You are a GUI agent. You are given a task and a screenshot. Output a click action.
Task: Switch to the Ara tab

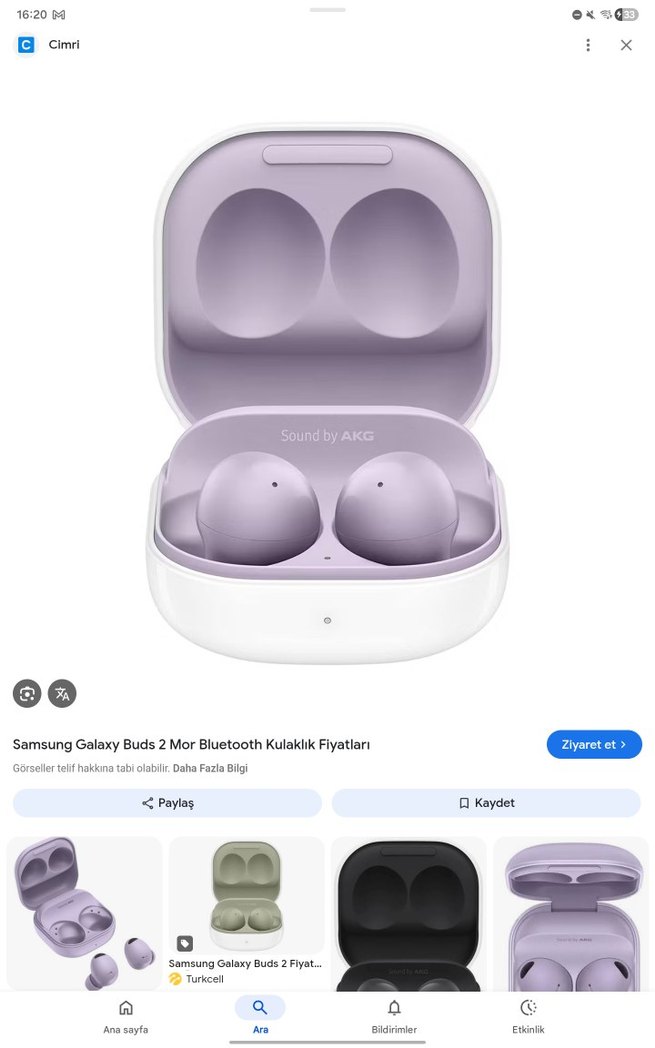tap(260, 1015)
